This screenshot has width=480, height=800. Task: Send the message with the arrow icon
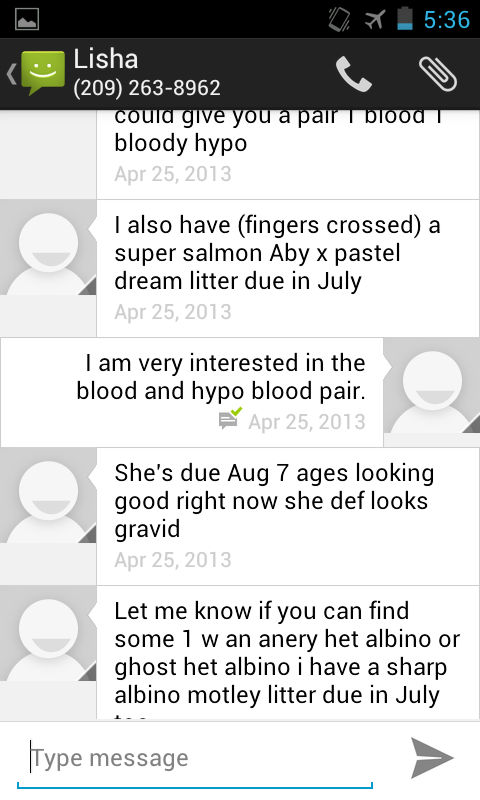[x=432, y=758]
